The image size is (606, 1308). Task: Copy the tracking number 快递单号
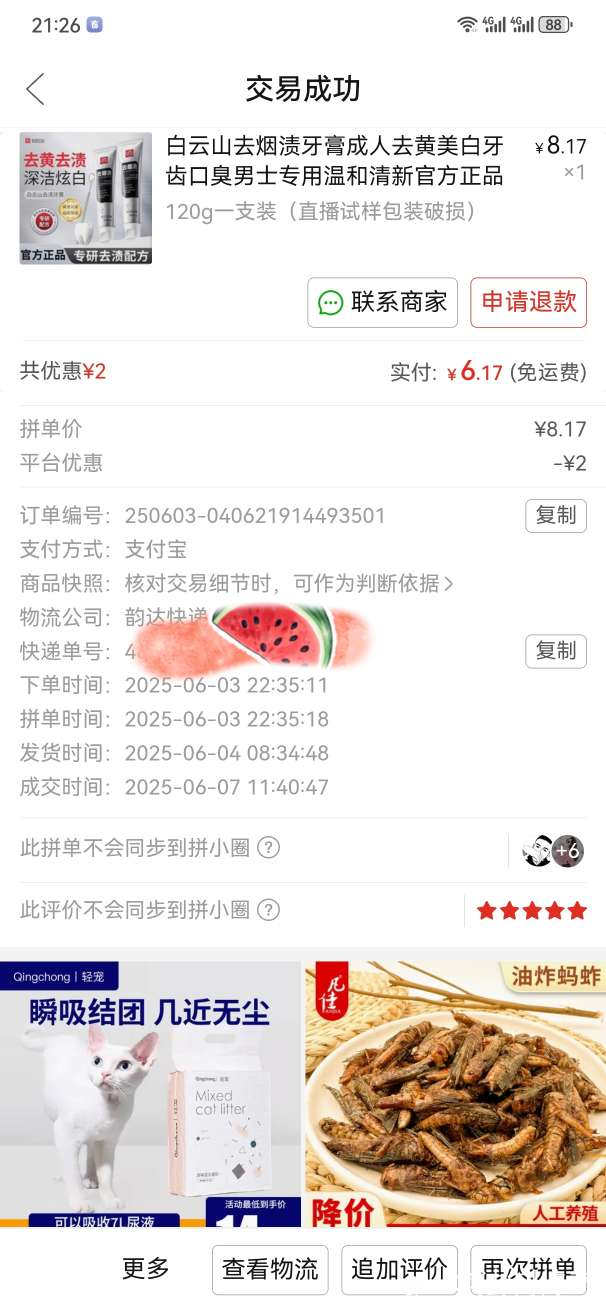click(x=555, y=651)
